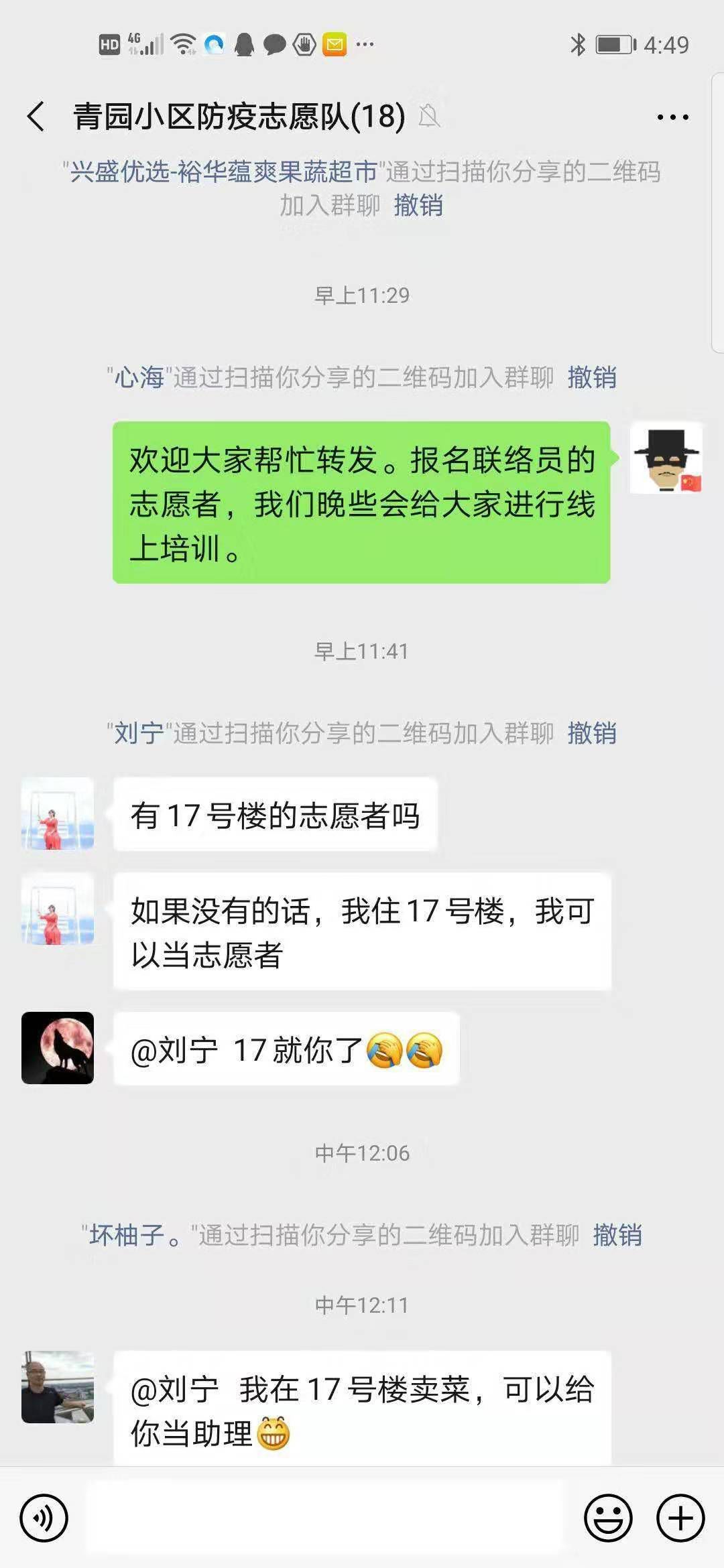Open the plus attachment menu
The image size is (724, 1568).
[680, 1518]
